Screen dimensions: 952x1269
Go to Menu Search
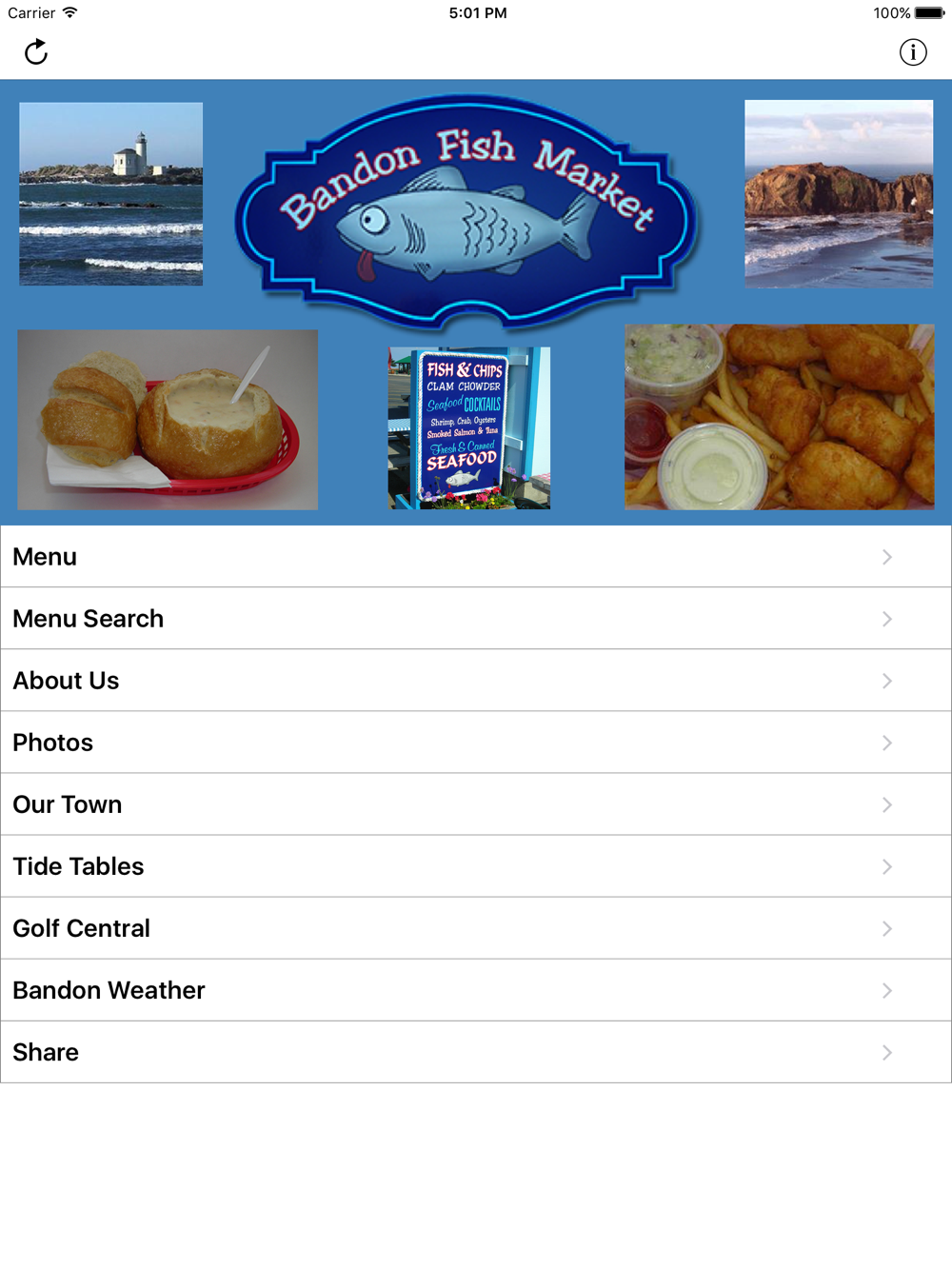[x=476, y=619]
